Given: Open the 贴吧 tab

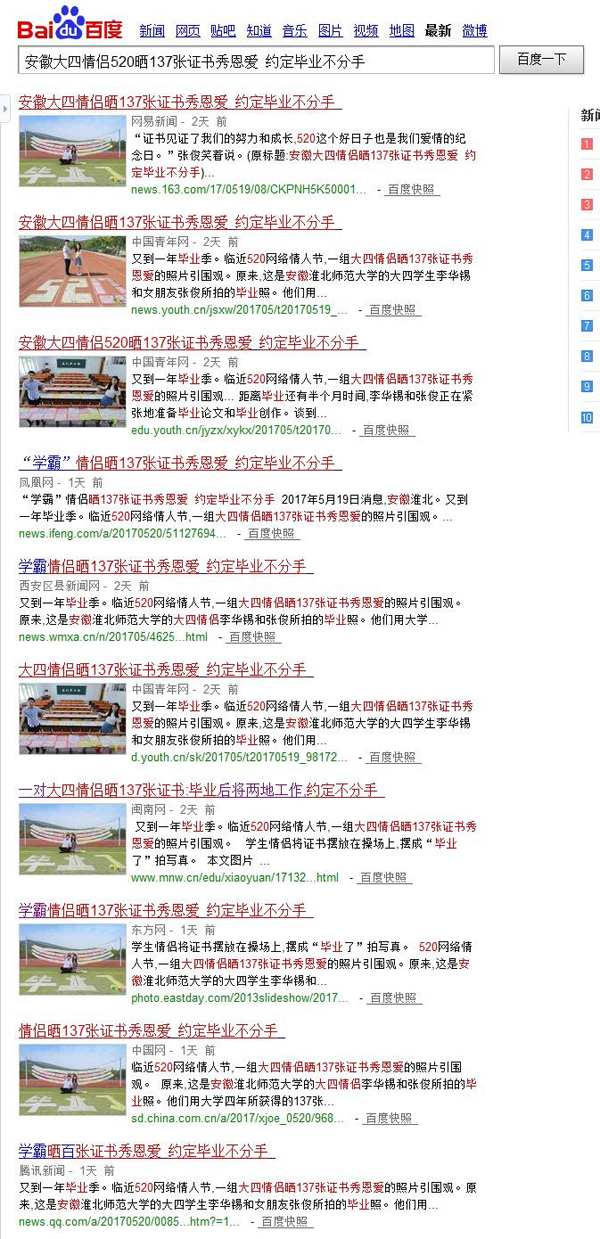Looking at the screenshot, I should coord(223,31).
